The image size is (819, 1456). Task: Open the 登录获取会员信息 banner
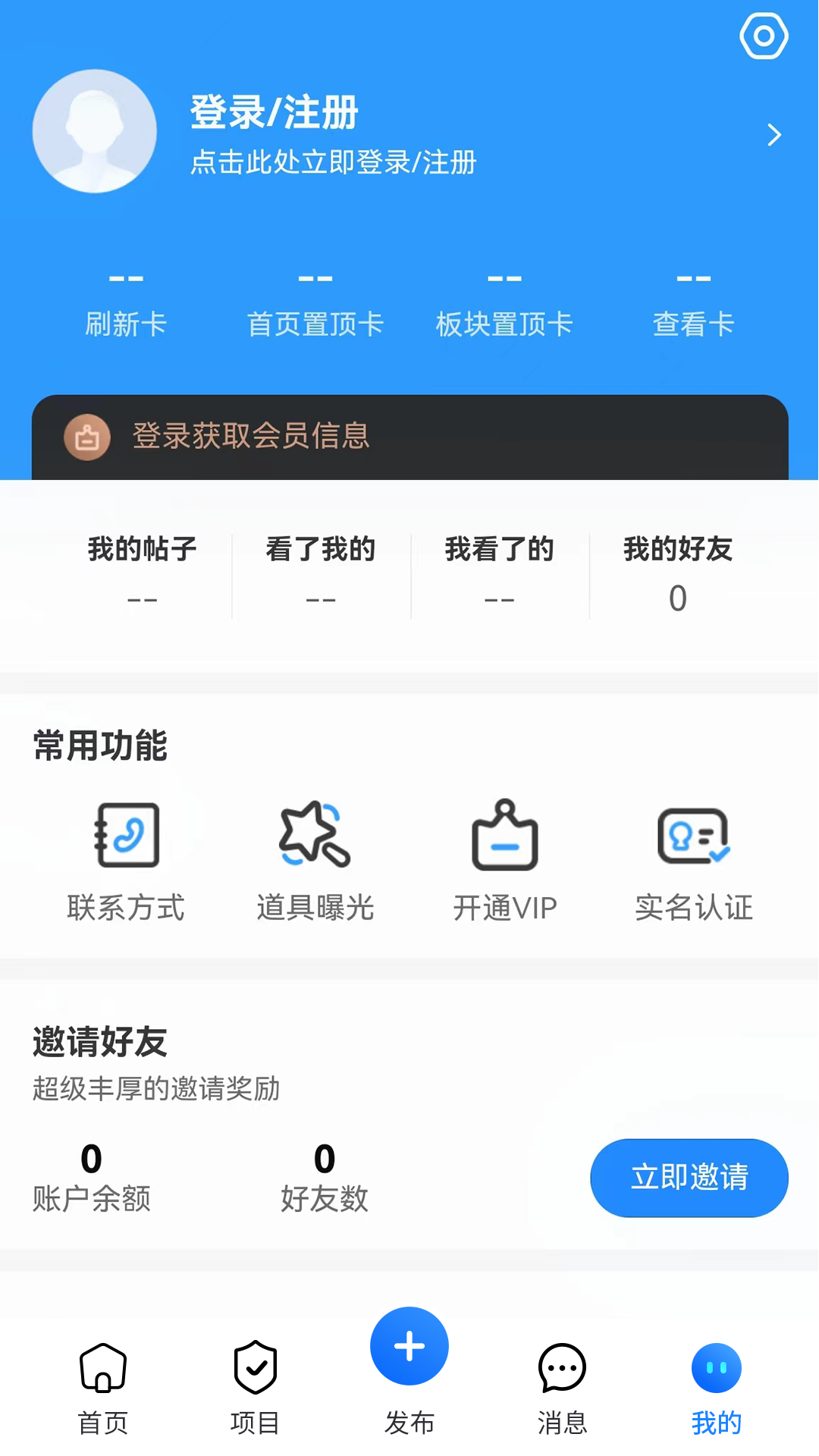(x=409, y=437)
